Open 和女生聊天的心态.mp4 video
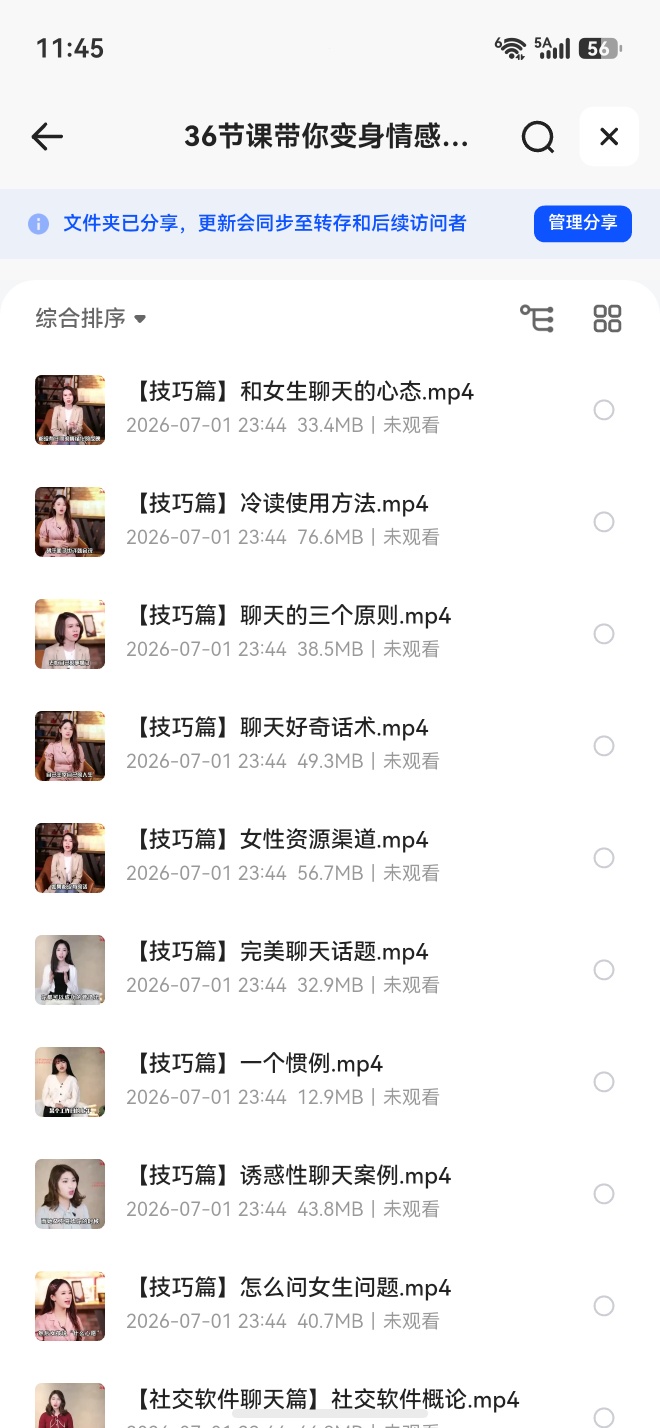Viewport: 660px width, 1428px height. [330, 410]
